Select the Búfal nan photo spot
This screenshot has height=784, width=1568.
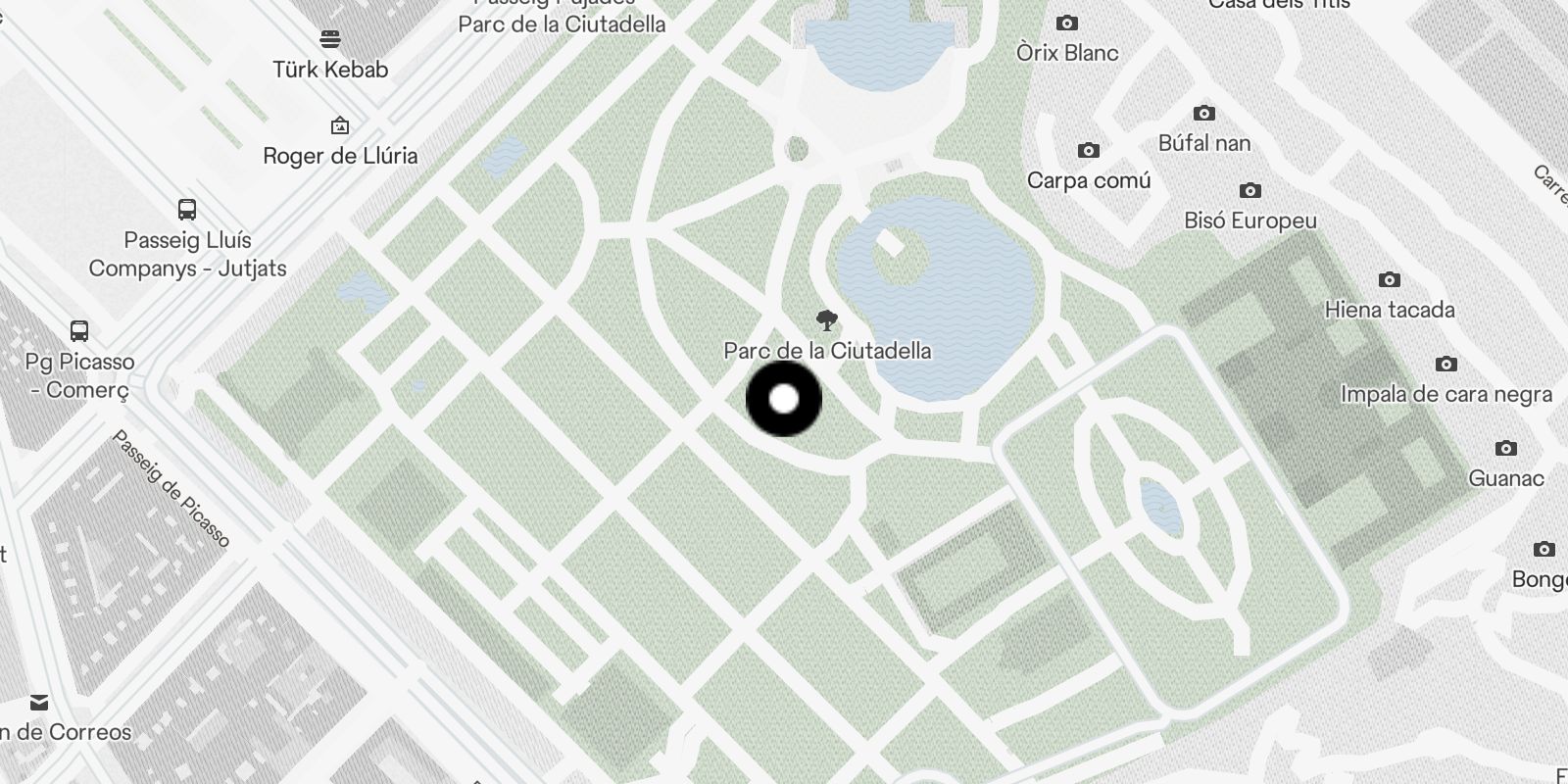coord(1204,113)
